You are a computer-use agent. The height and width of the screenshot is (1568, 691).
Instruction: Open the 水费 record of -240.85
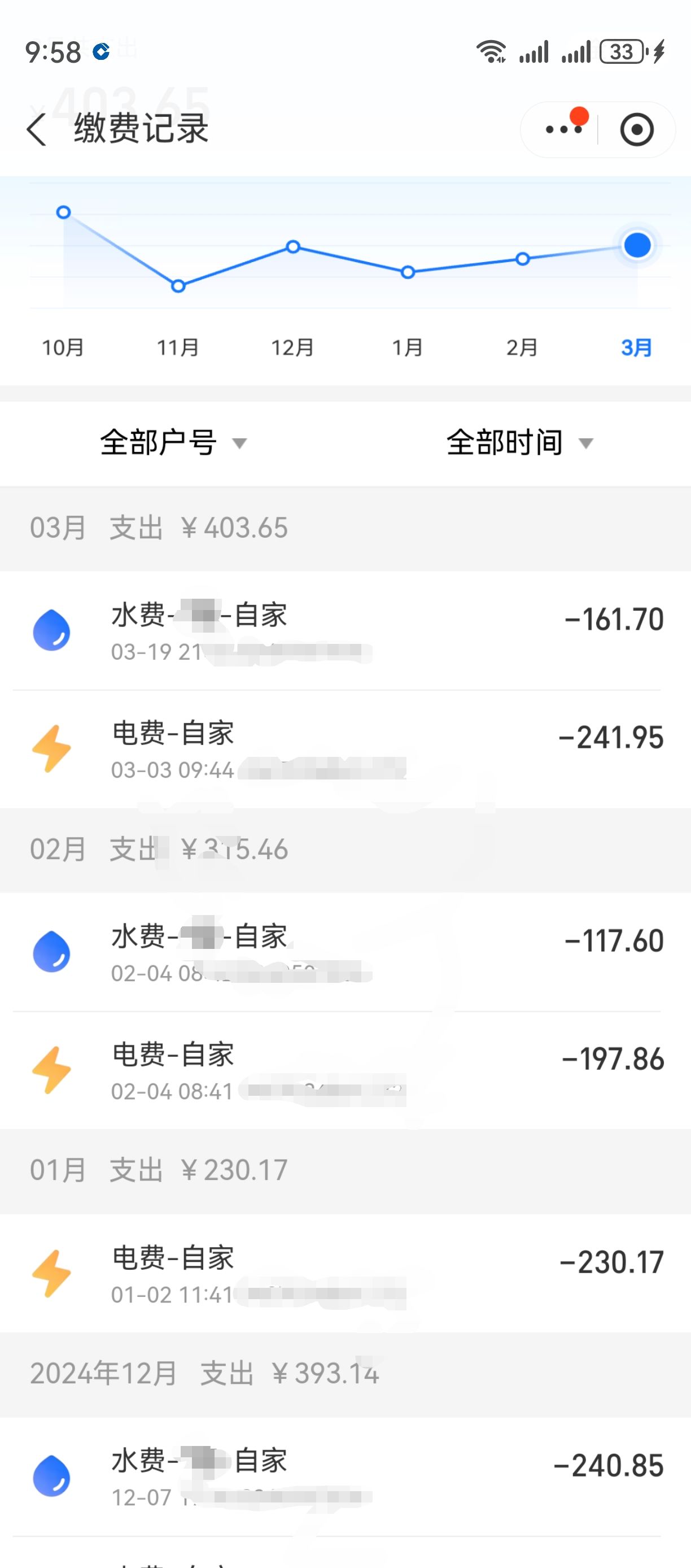(345, 1476)
